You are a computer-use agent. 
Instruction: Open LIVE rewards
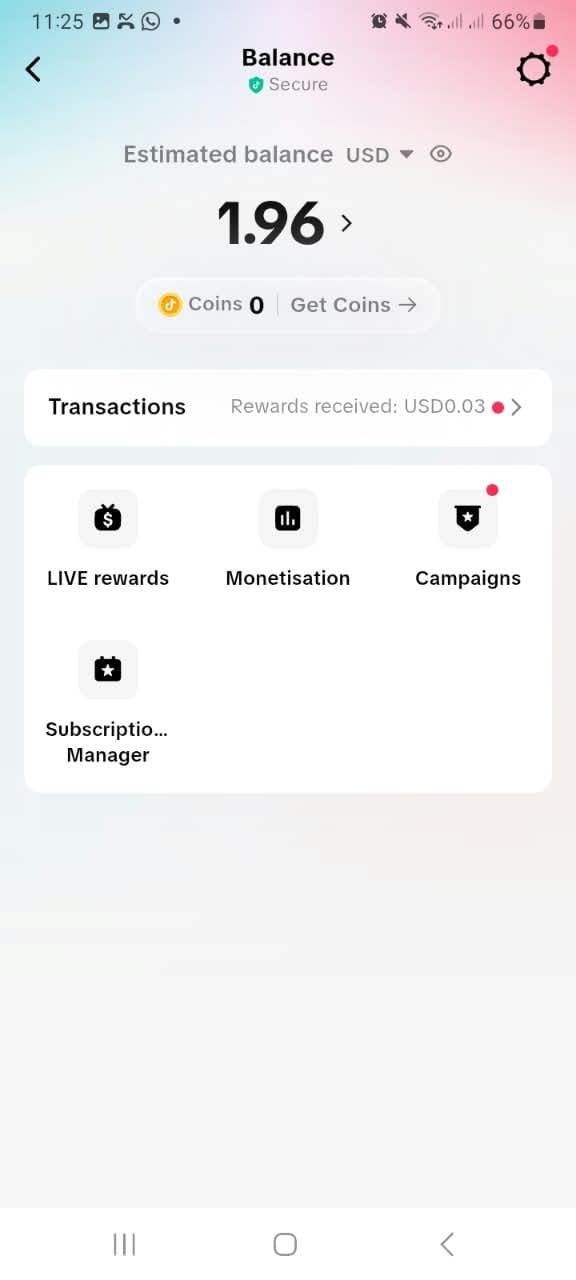pyautogui.click(x=108, y=539)
